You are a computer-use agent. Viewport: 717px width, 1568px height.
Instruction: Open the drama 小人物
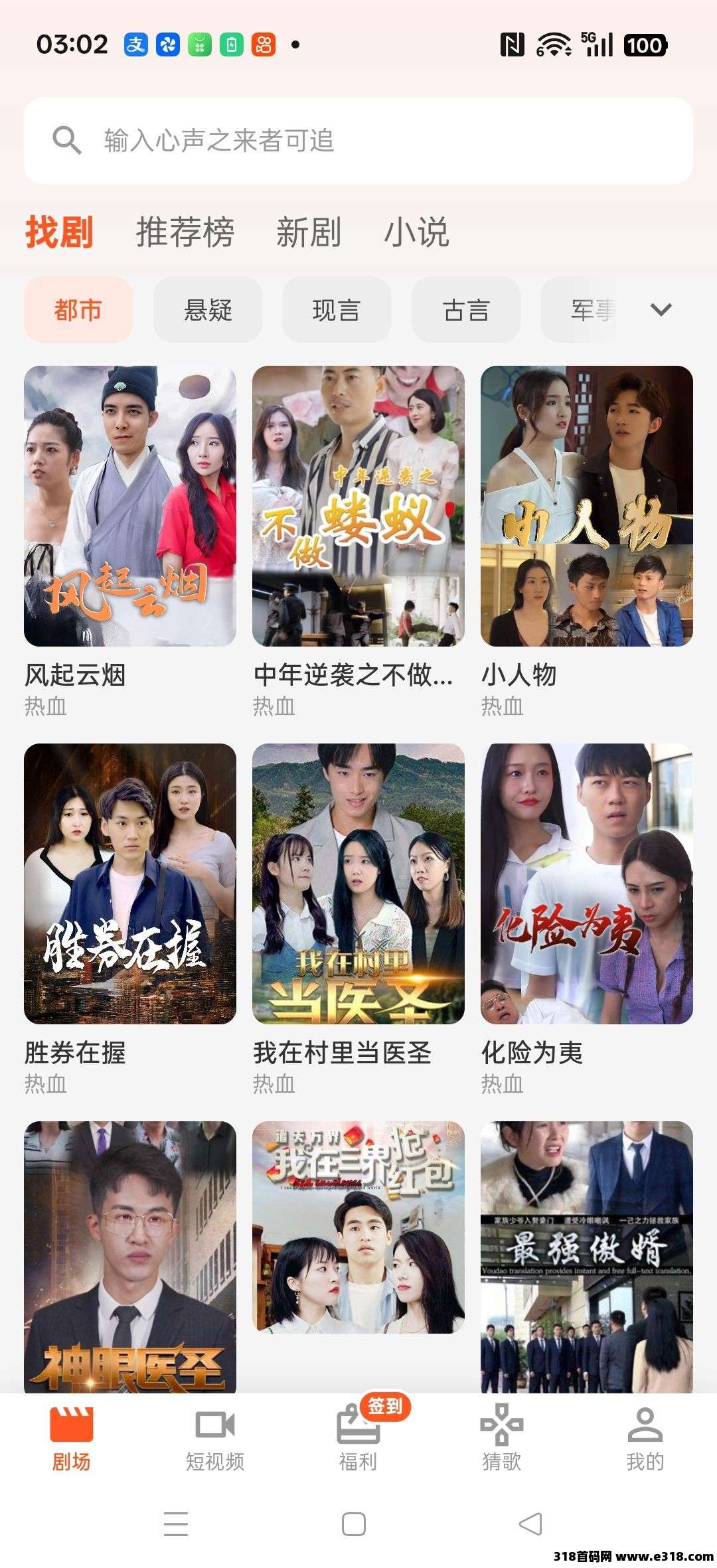click(587, 506)
